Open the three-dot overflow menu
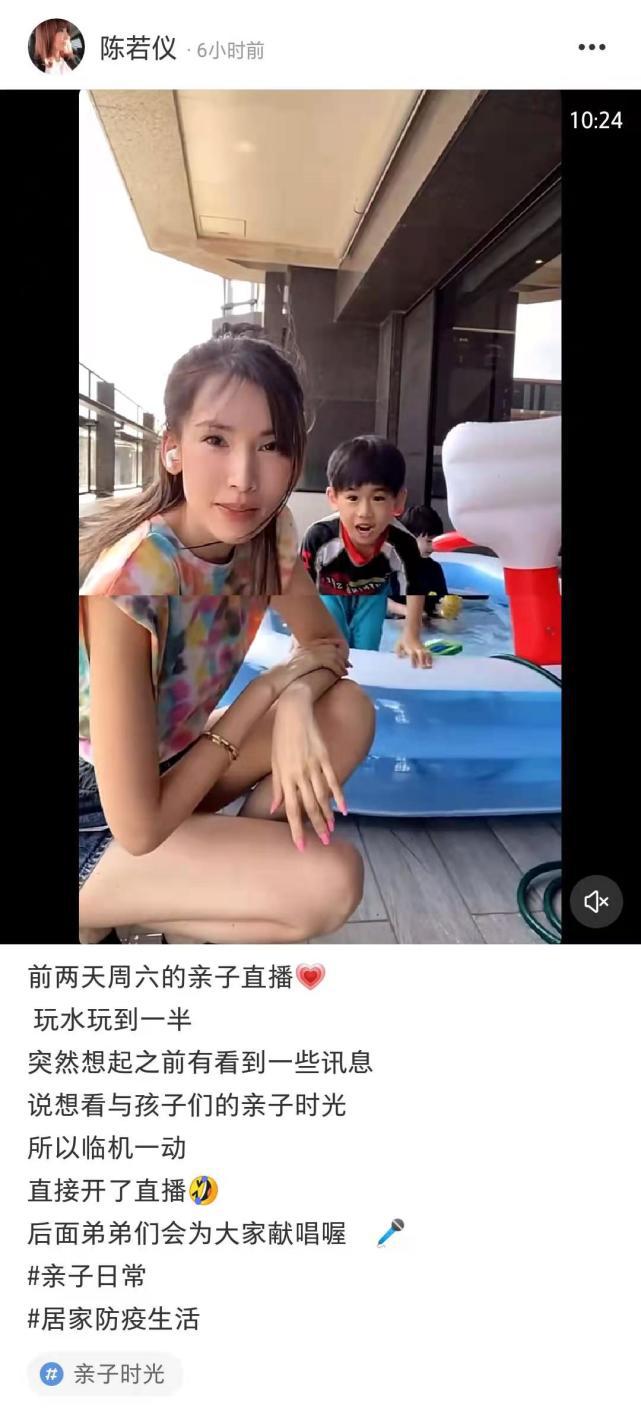 click(592, 47)
